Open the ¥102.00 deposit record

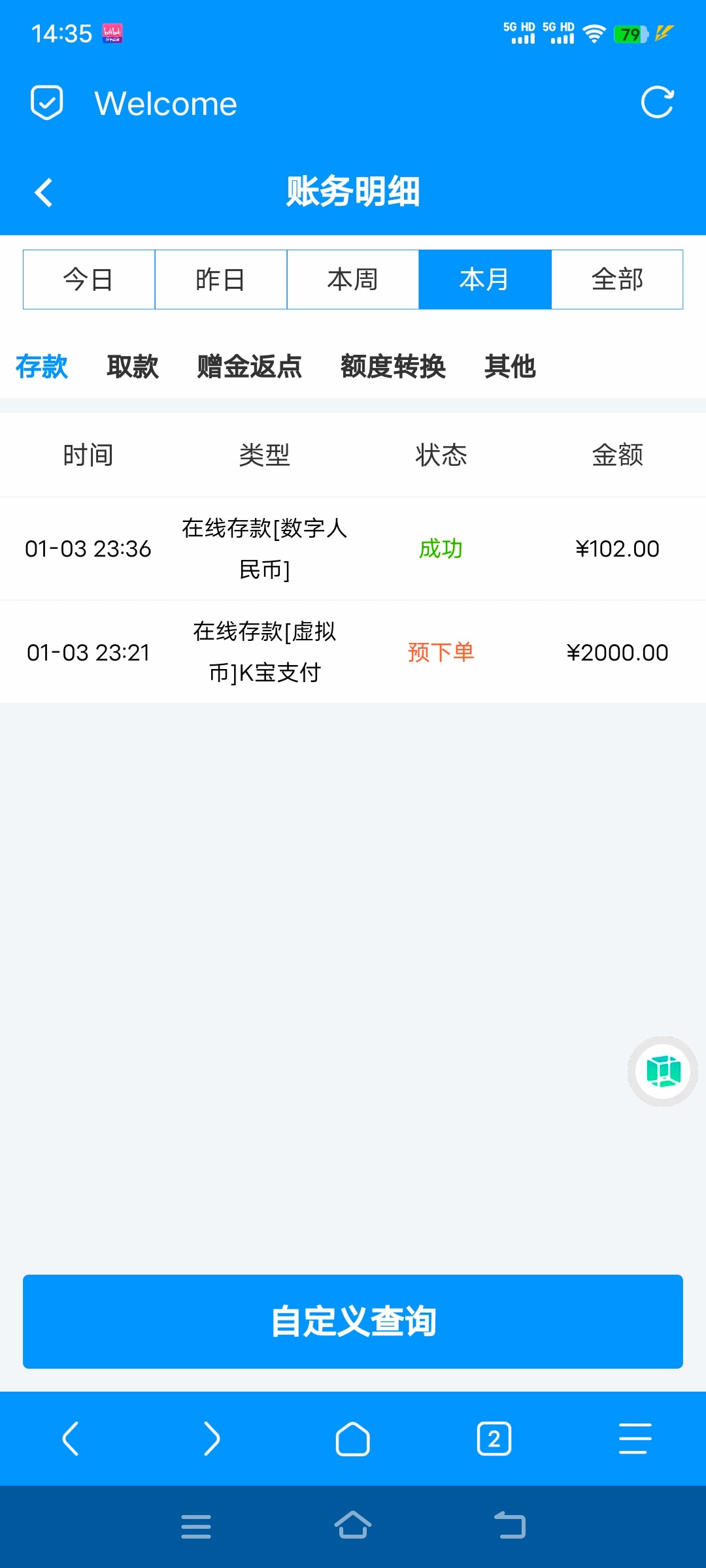click(353, 549)
